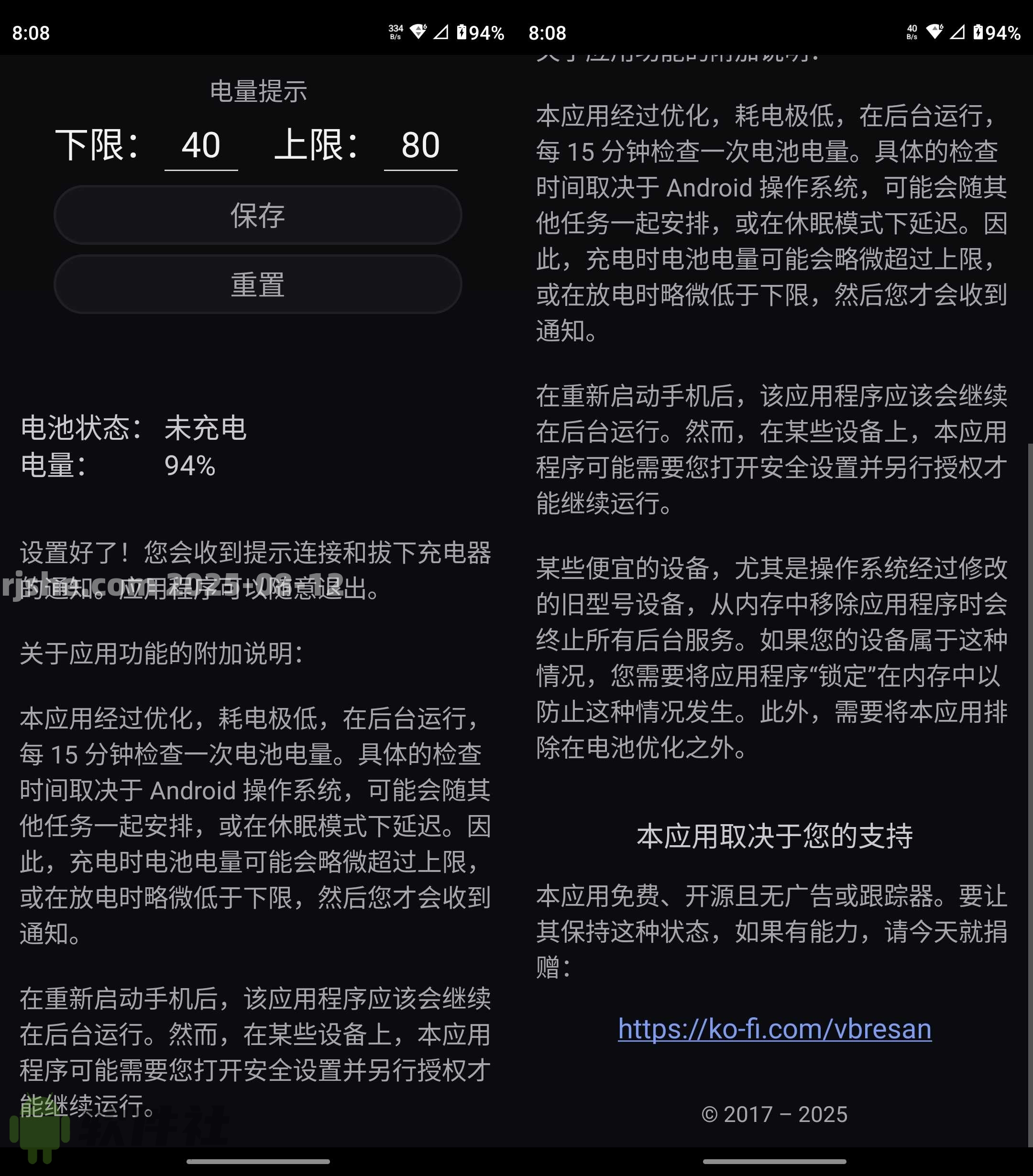Edit the lower limit field showing 40

point(201,145)
